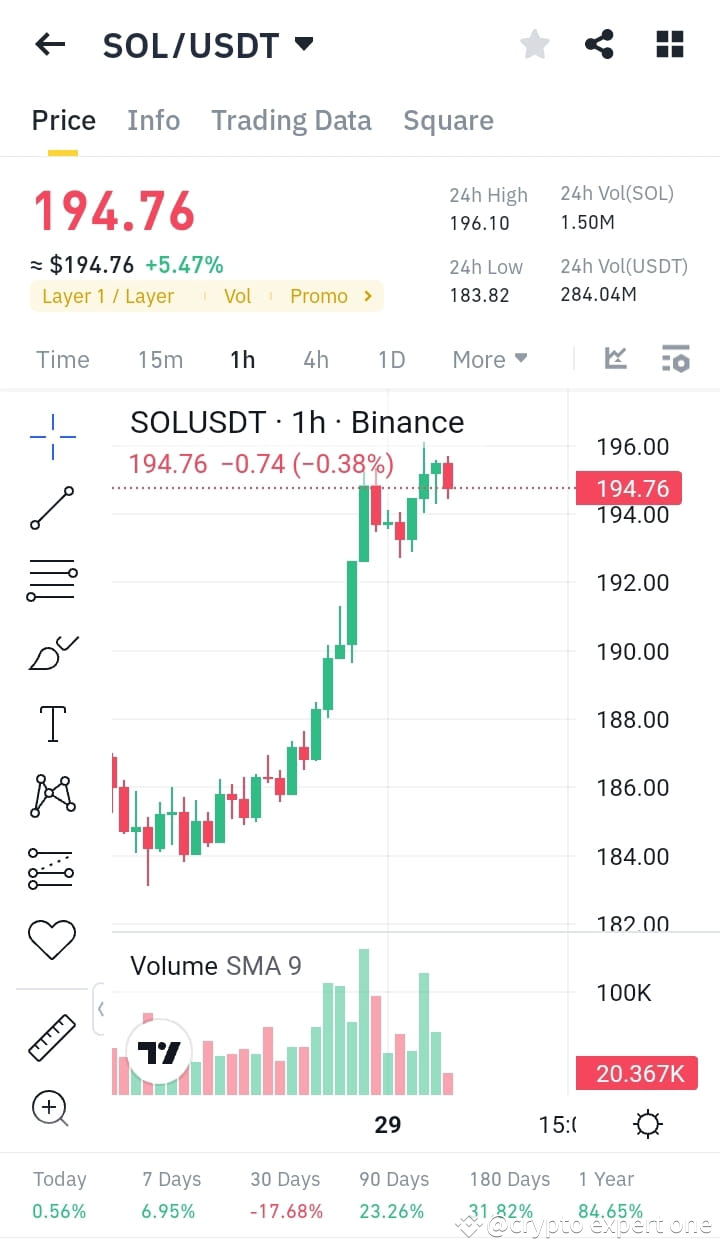
Task: Toggle the favorite star for SOL/USDT
Action: coord(534,44)
